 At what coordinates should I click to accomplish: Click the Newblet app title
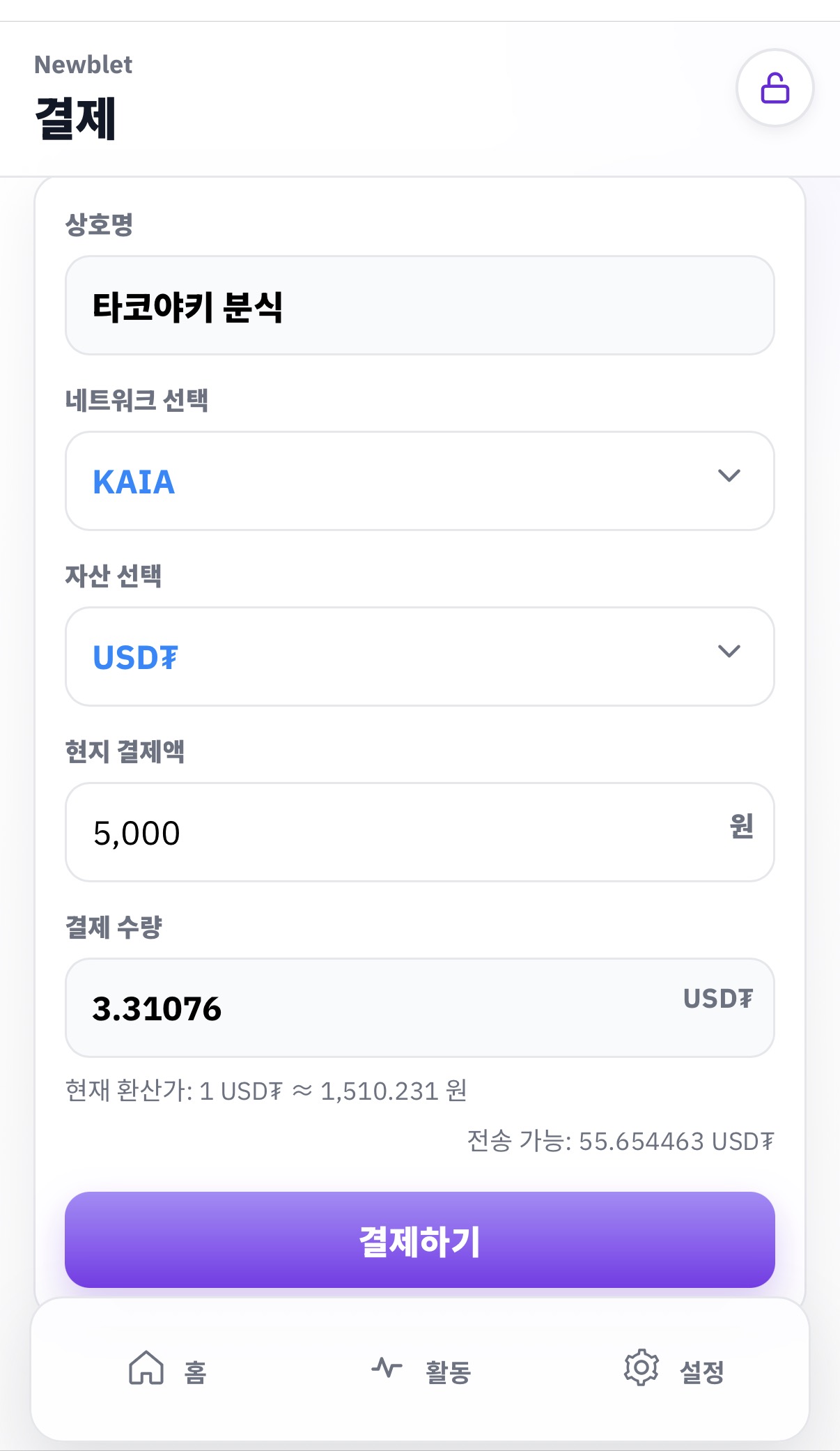coord(84,64)
